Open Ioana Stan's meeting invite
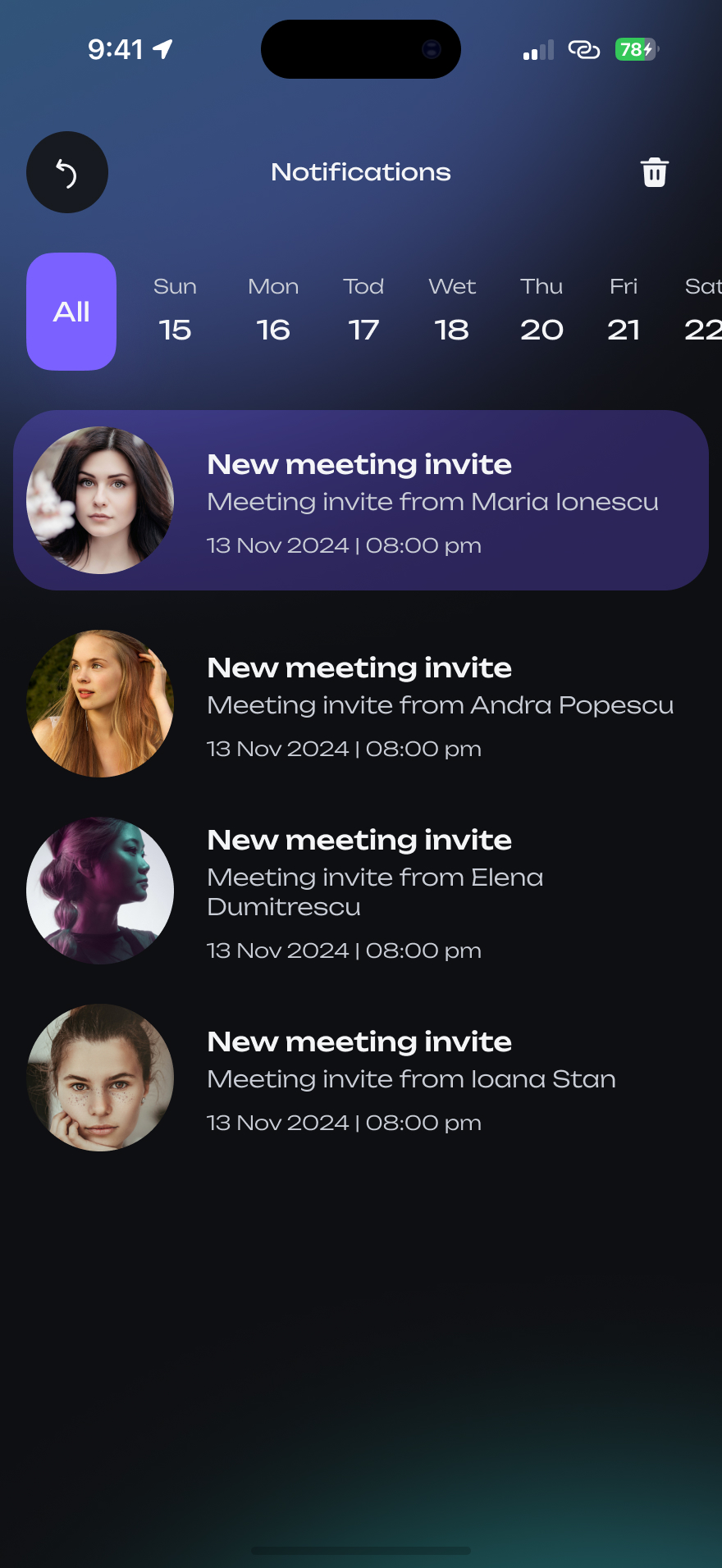Image resolution: width=722 pixels, height=1568 pixels. pos(361,1078)
